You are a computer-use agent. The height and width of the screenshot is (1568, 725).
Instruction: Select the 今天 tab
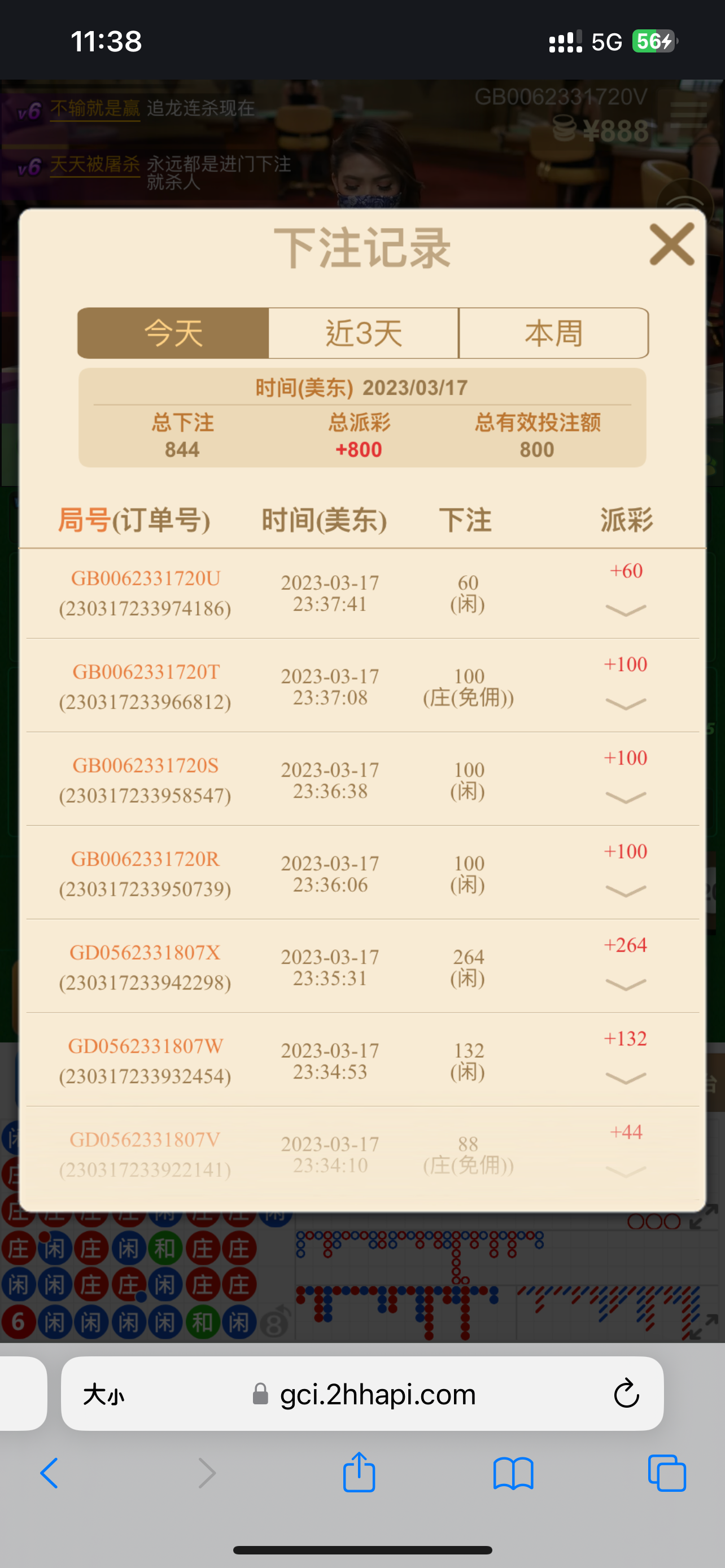tap(173, 334)
